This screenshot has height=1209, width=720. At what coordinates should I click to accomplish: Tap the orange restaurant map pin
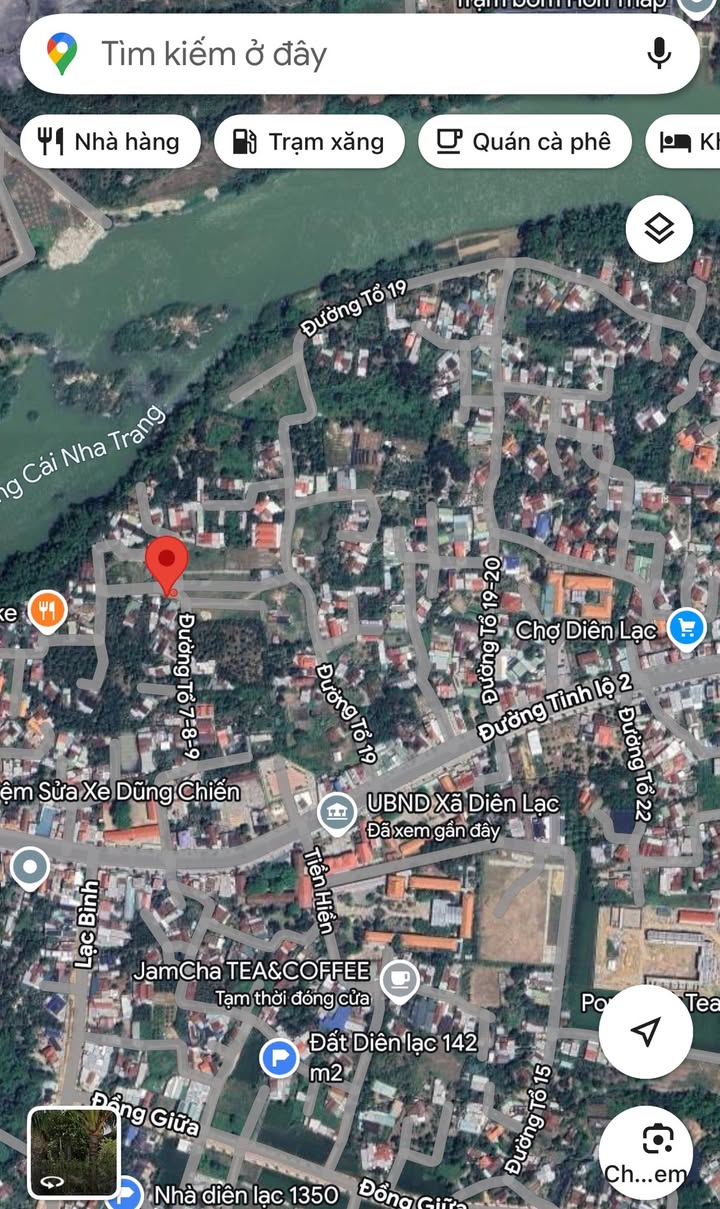(x=46, y=611)
